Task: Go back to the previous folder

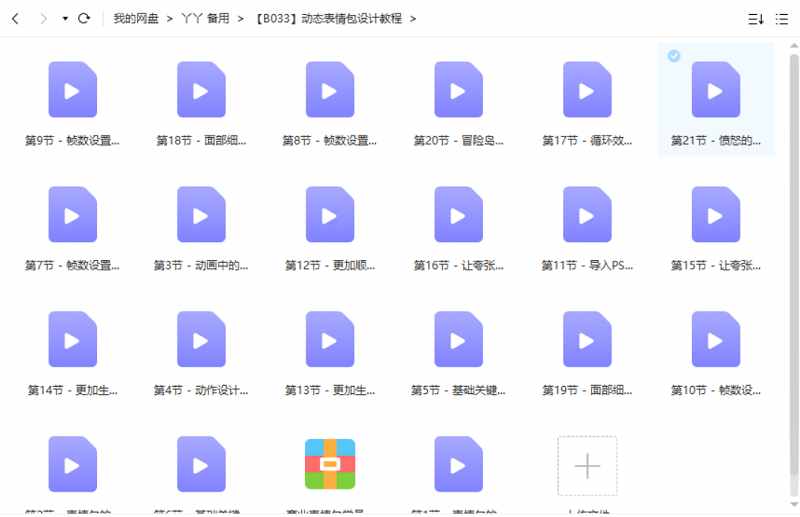Action: [x=15, y=18]
